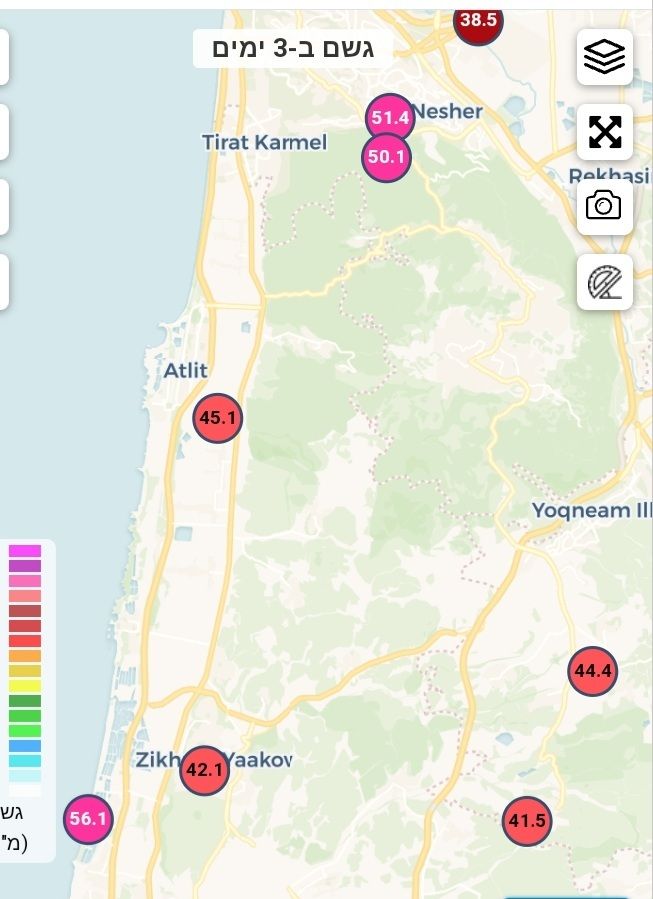Expand the map to fullscreen
Screen dimensions: 653x899
pos(604,132)
